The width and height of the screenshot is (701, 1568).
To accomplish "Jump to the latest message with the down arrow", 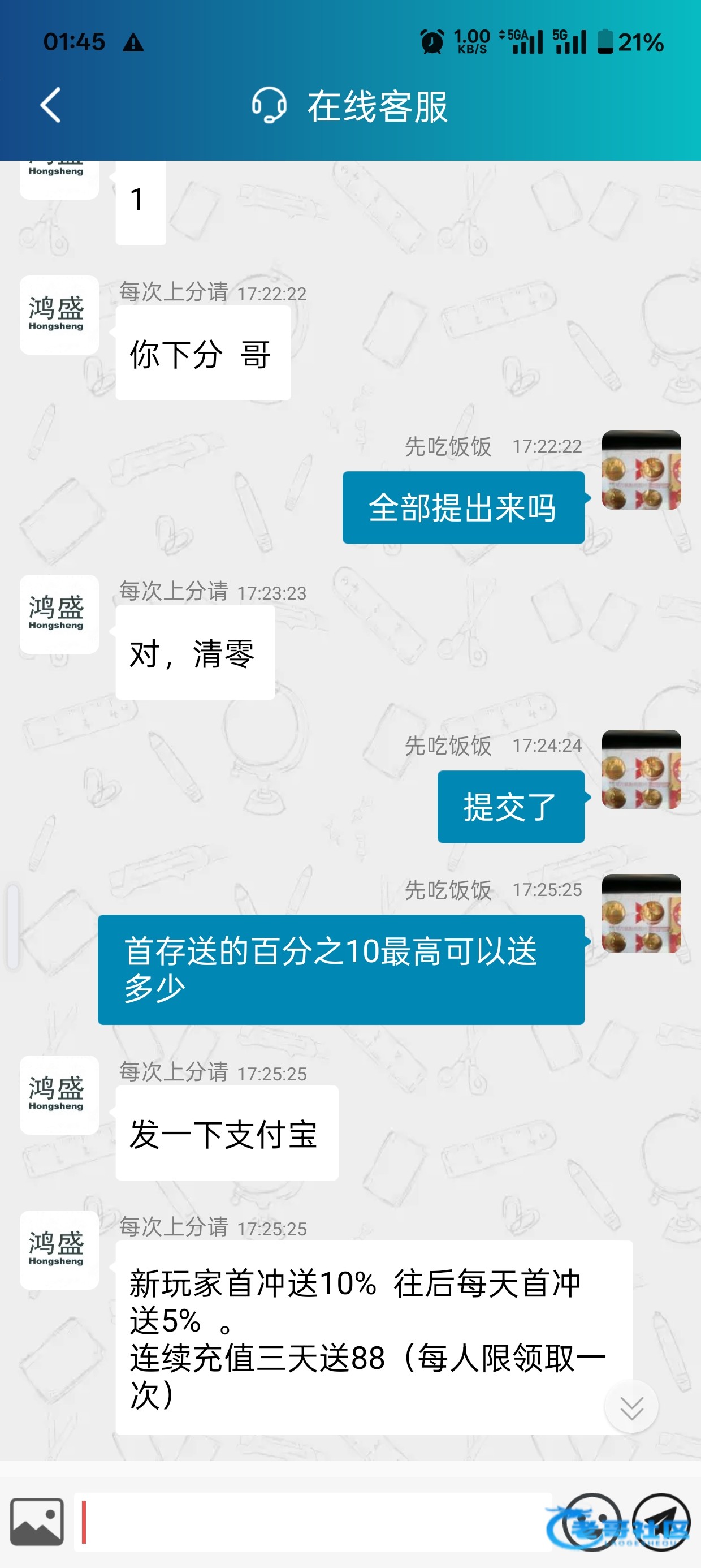I will [x=631, y=1407].
